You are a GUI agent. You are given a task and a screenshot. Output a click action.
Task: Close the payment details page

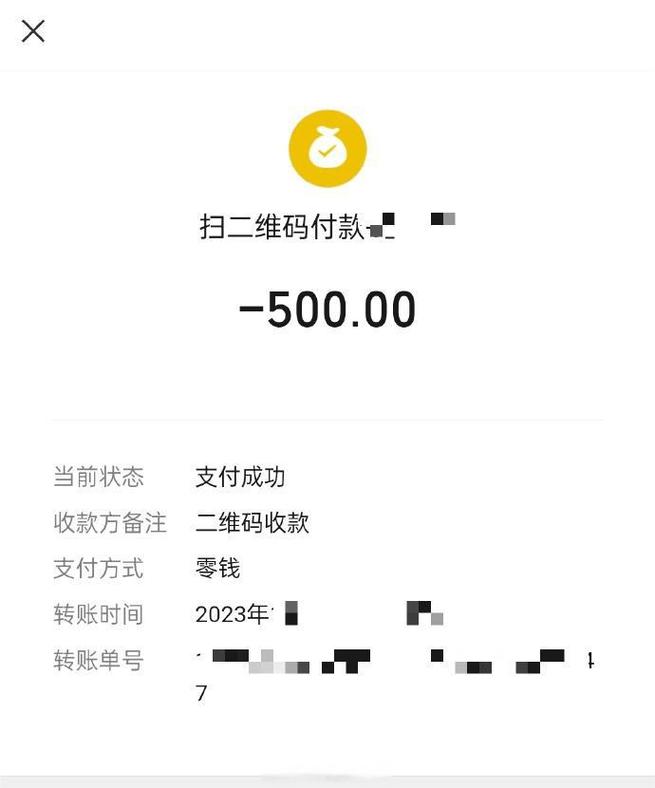click(x=33, y=32)
